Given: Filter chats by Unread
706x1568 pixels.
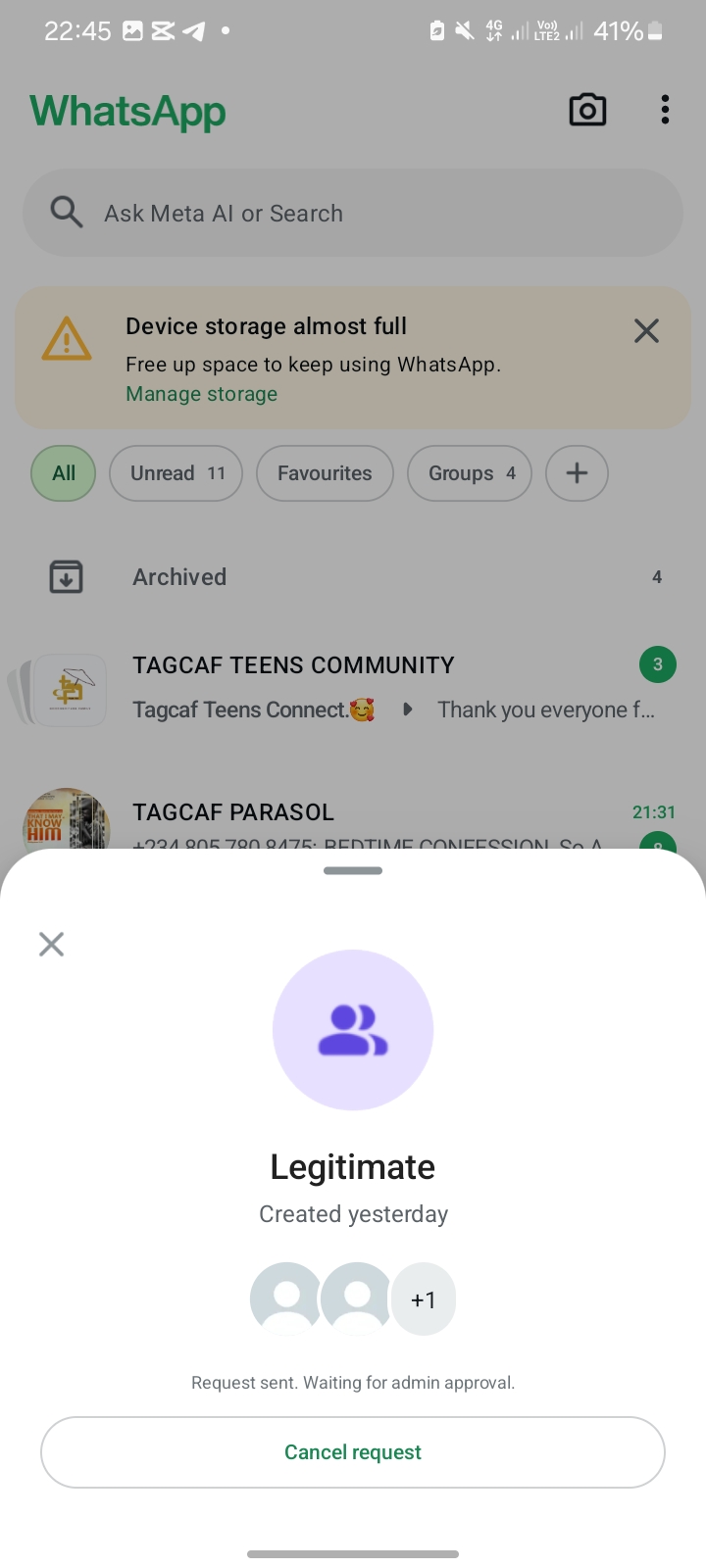Looking at the screenshot, I should tap(176, 473).
